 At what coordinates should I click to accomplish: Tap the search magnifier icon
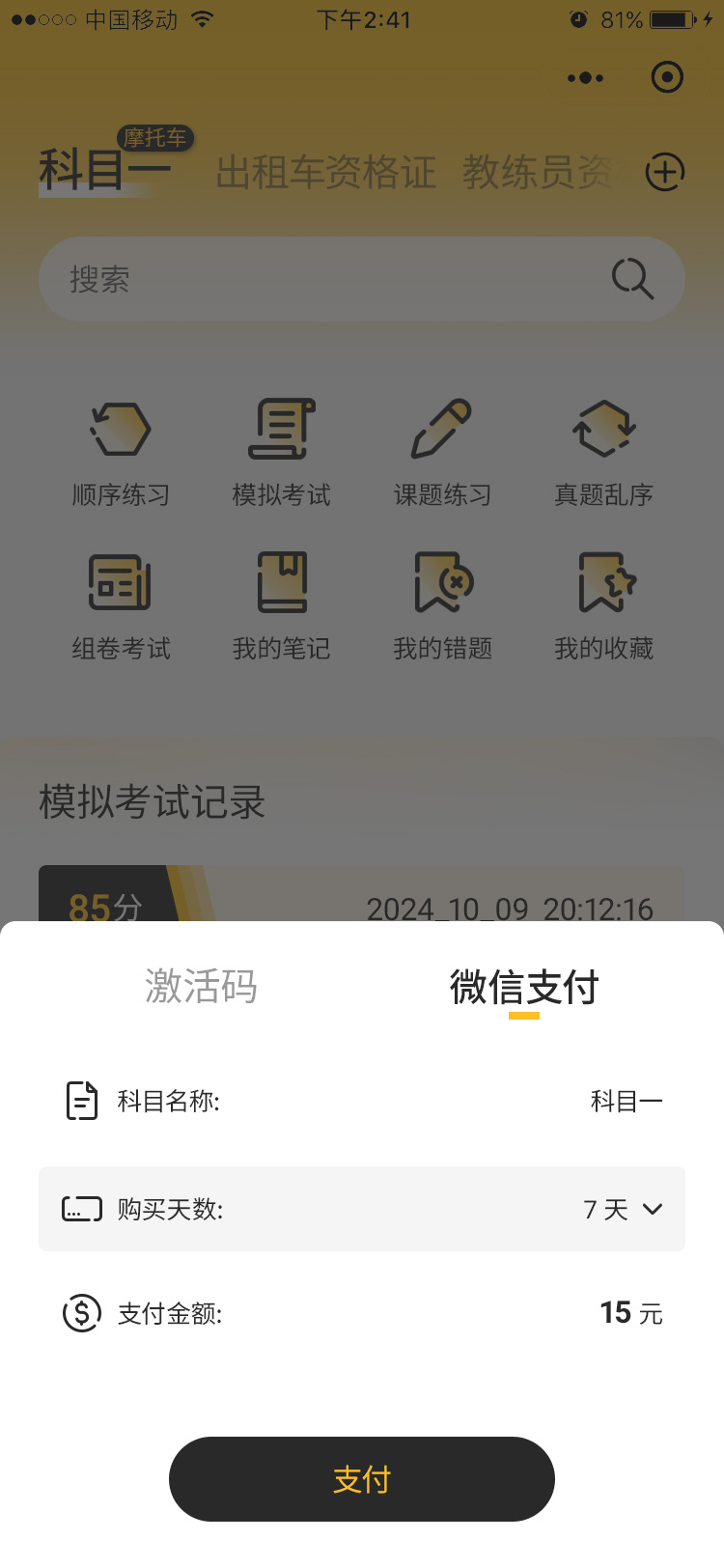click(632, 279)
